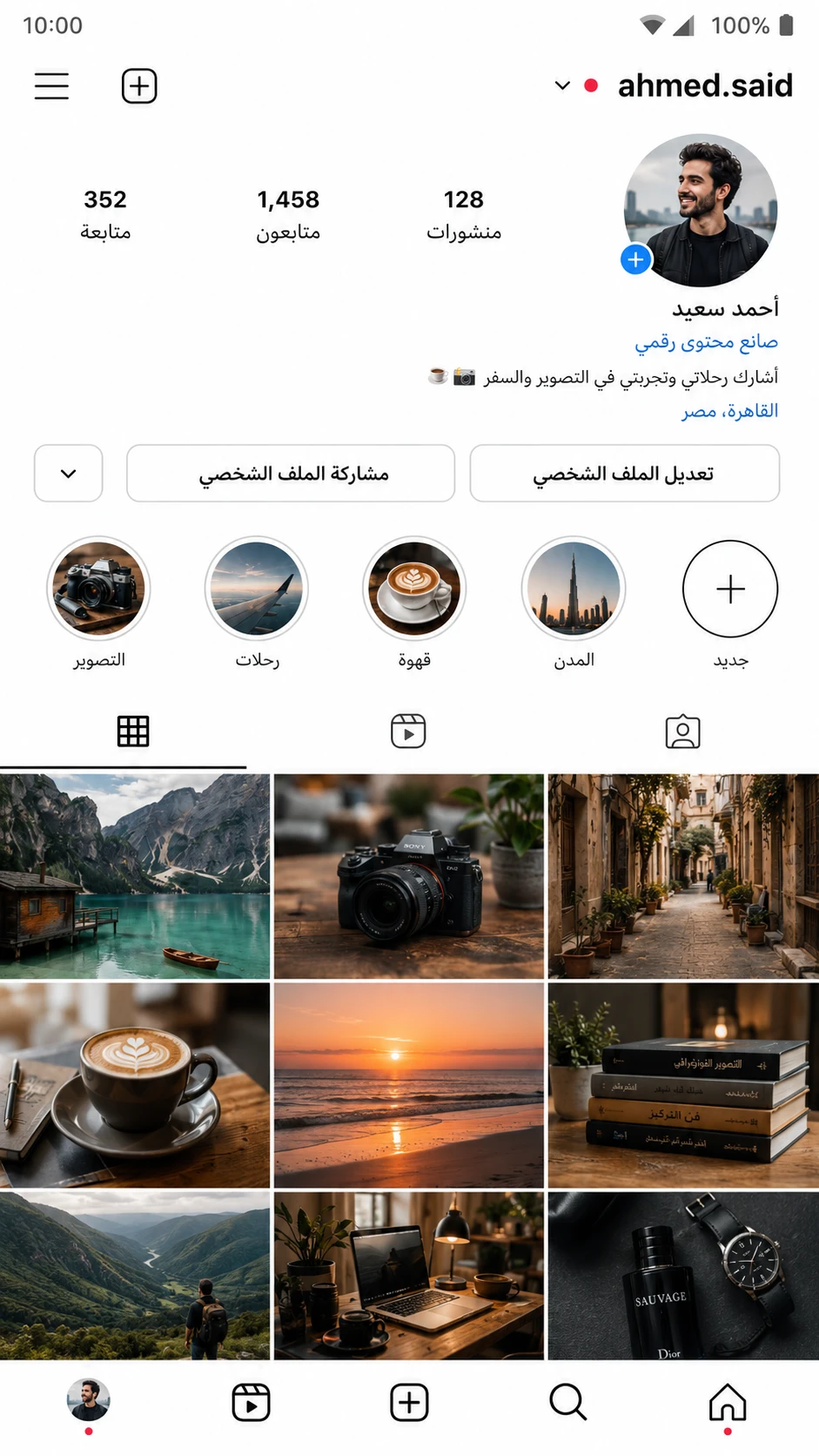
Task: Go to the home feed
Action: pyautogui.click(x=728, y=1402)
